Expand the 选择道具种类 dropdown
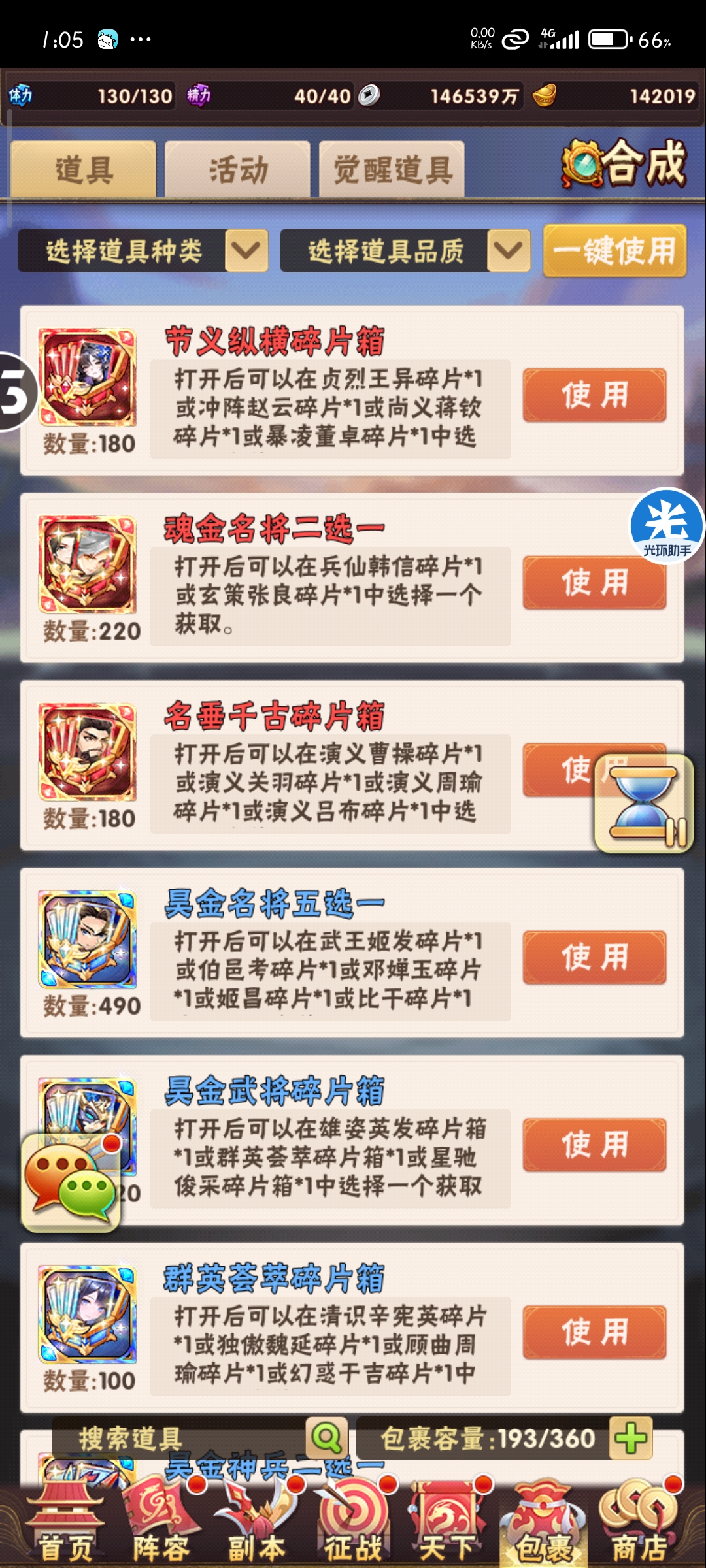Image resolution: width=706 pixels, height=1568 pixels. pyautogui.click(x=246, y=250)
